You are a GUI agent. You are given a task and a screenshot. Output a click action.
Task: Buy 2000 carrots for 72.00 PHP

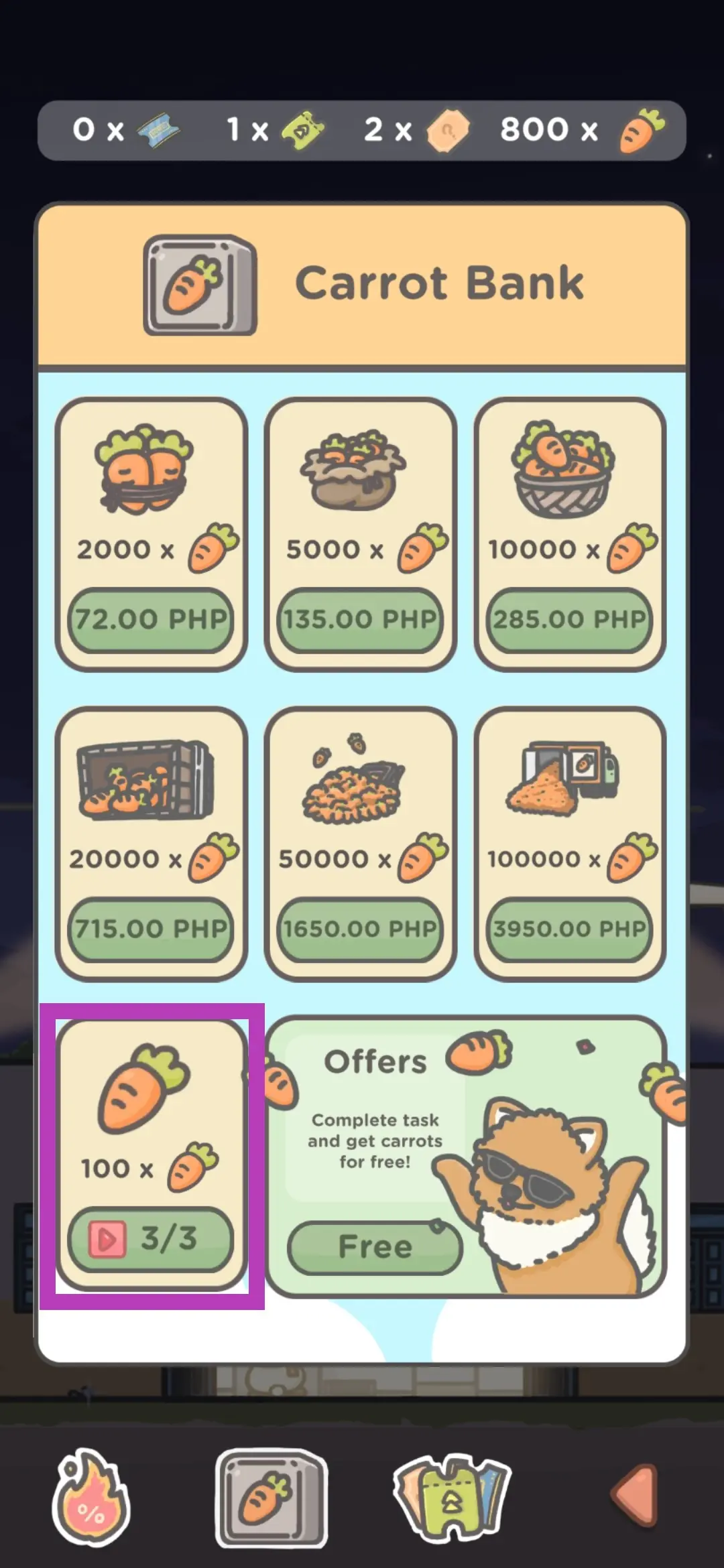pyautogui.click(x=151, y=619)
